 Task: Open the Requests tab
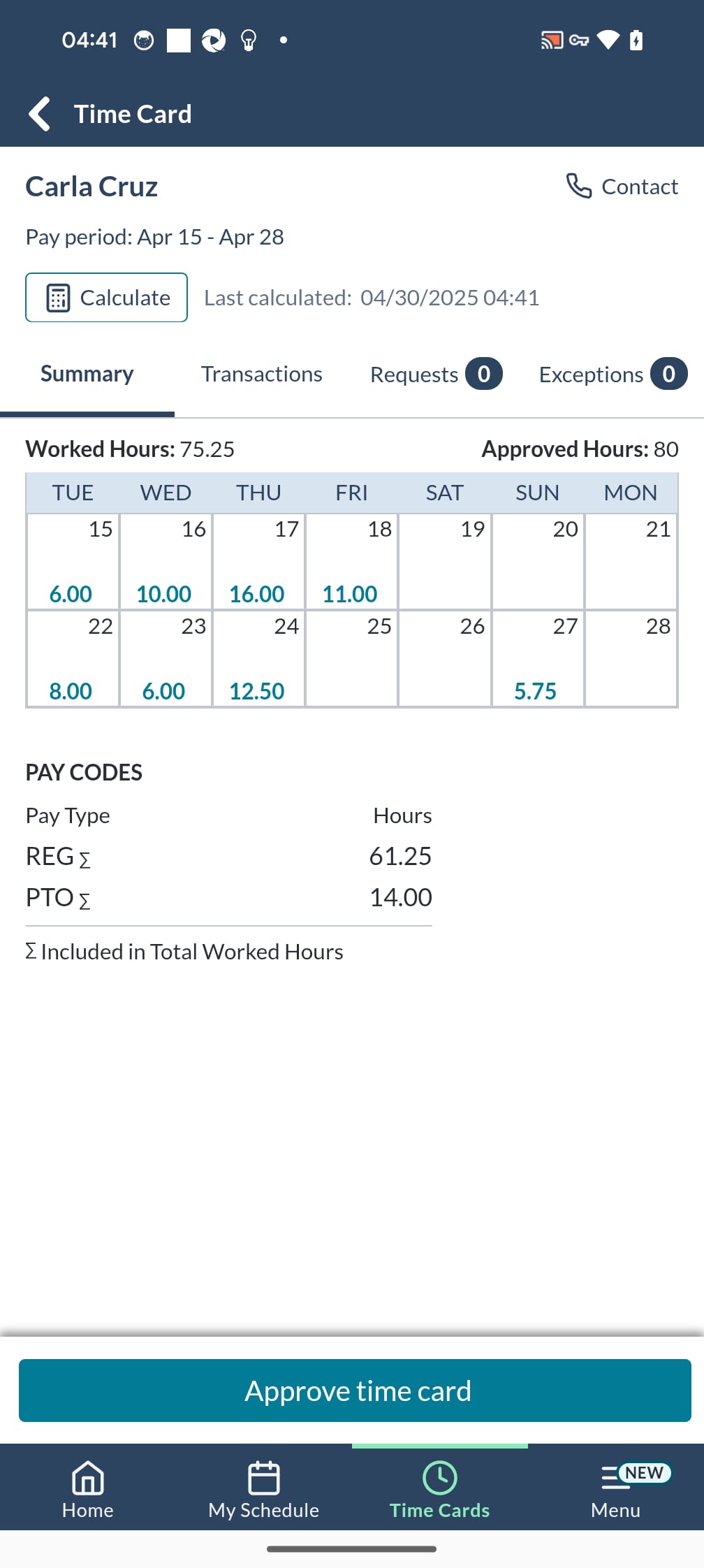click(435, 375)
